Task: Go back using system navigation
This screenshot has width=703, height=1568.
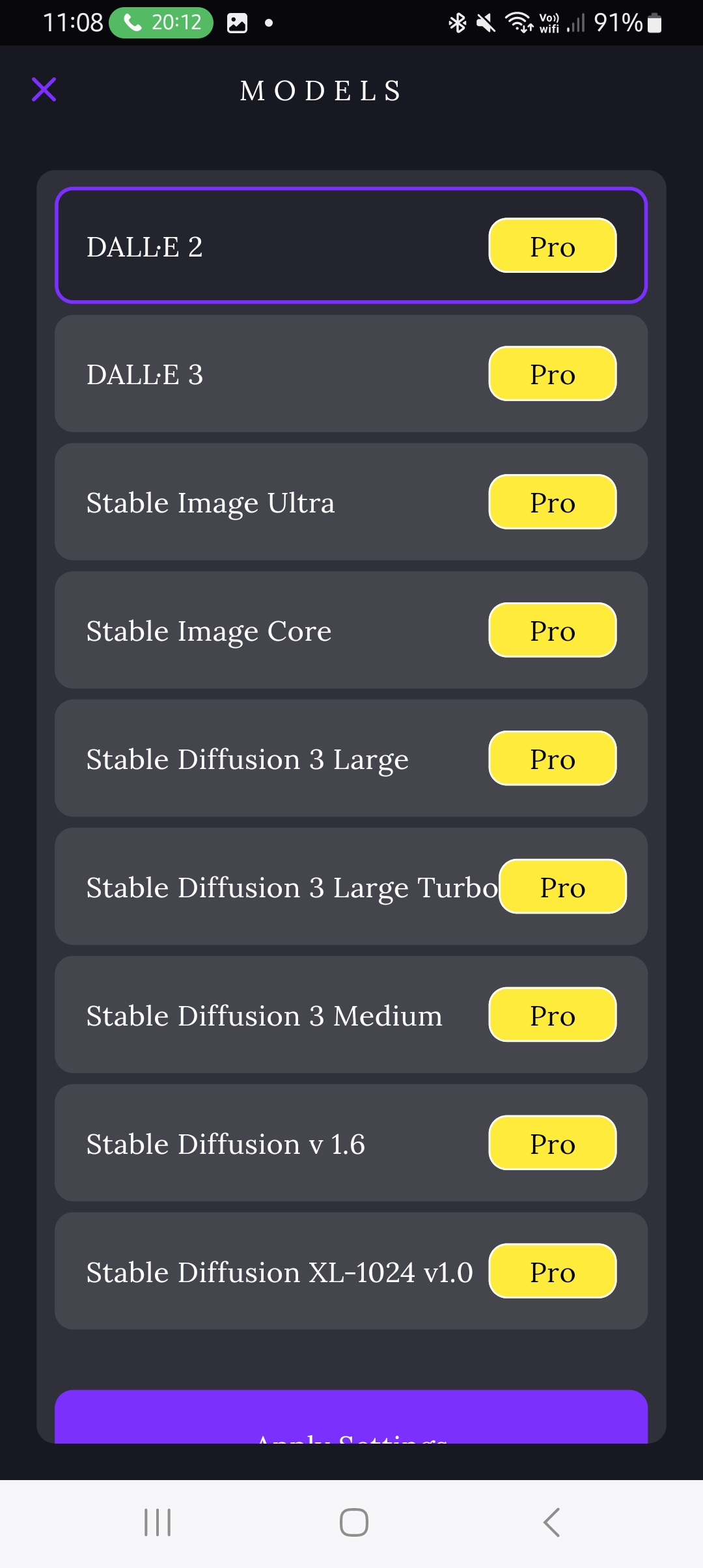Action: coord(551,1522)
